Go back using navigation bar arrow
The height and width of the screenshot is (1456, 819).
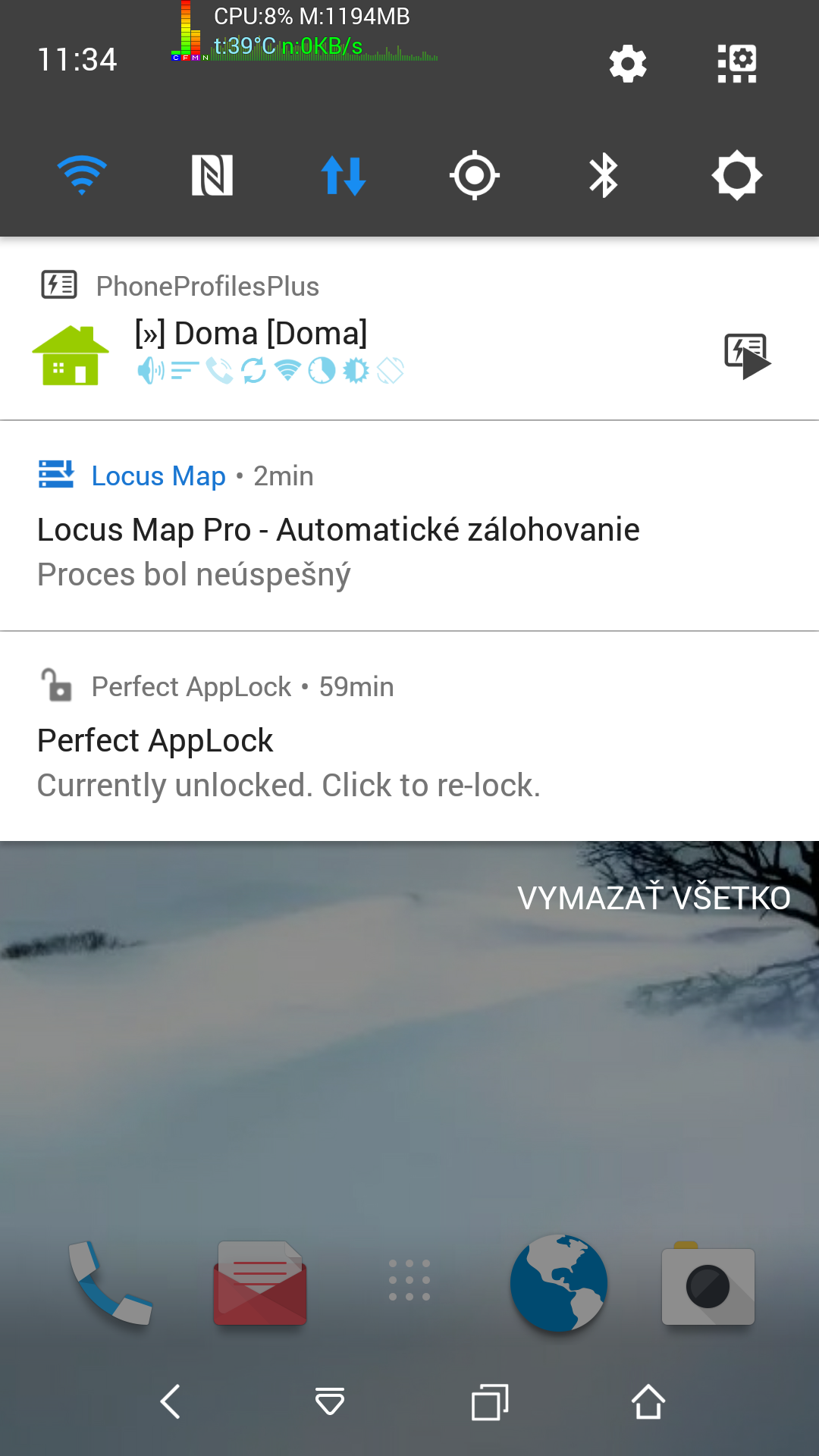[x=171, y=1401]
